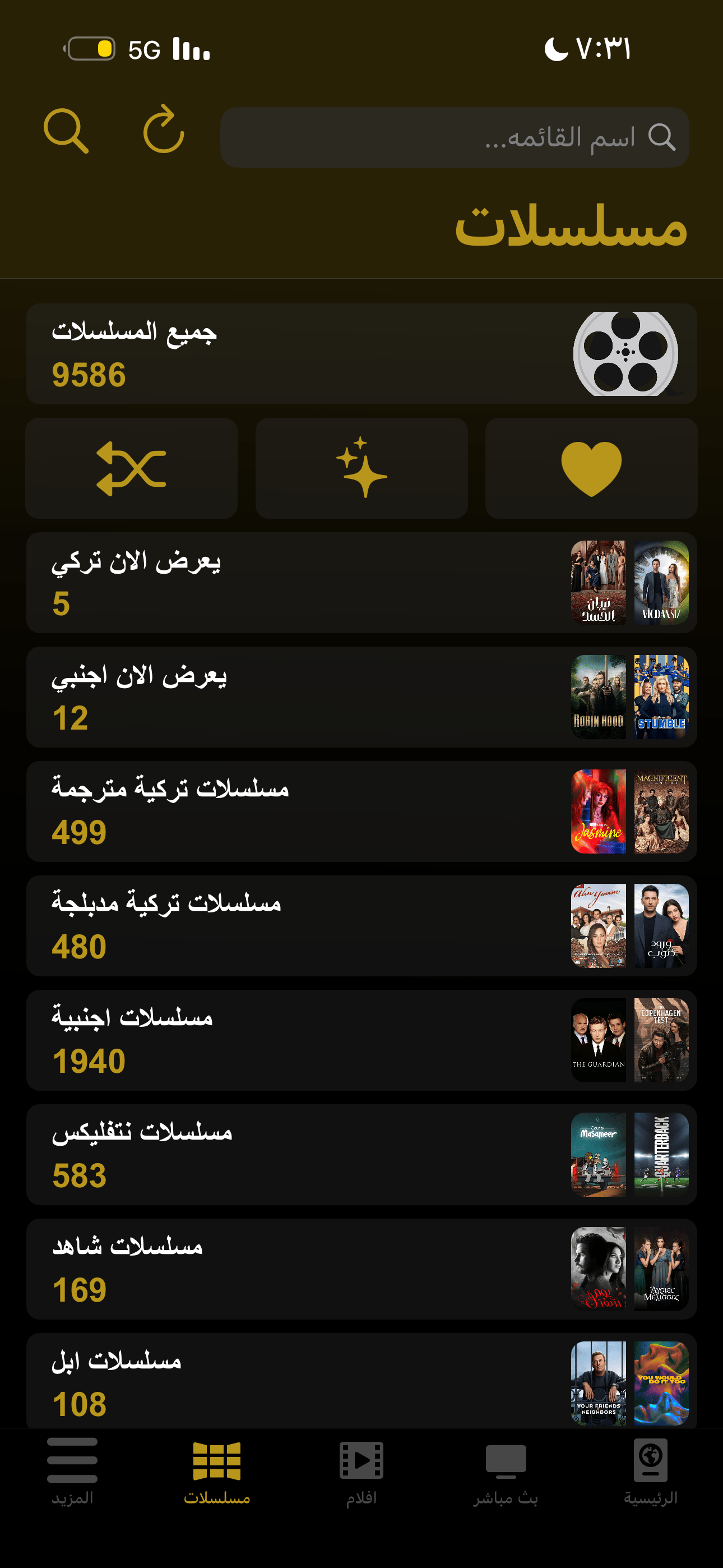Screen dimensions: 723x1568
Task: Select the مسلسلات ابل category
Action: [x=361, y=1381]
